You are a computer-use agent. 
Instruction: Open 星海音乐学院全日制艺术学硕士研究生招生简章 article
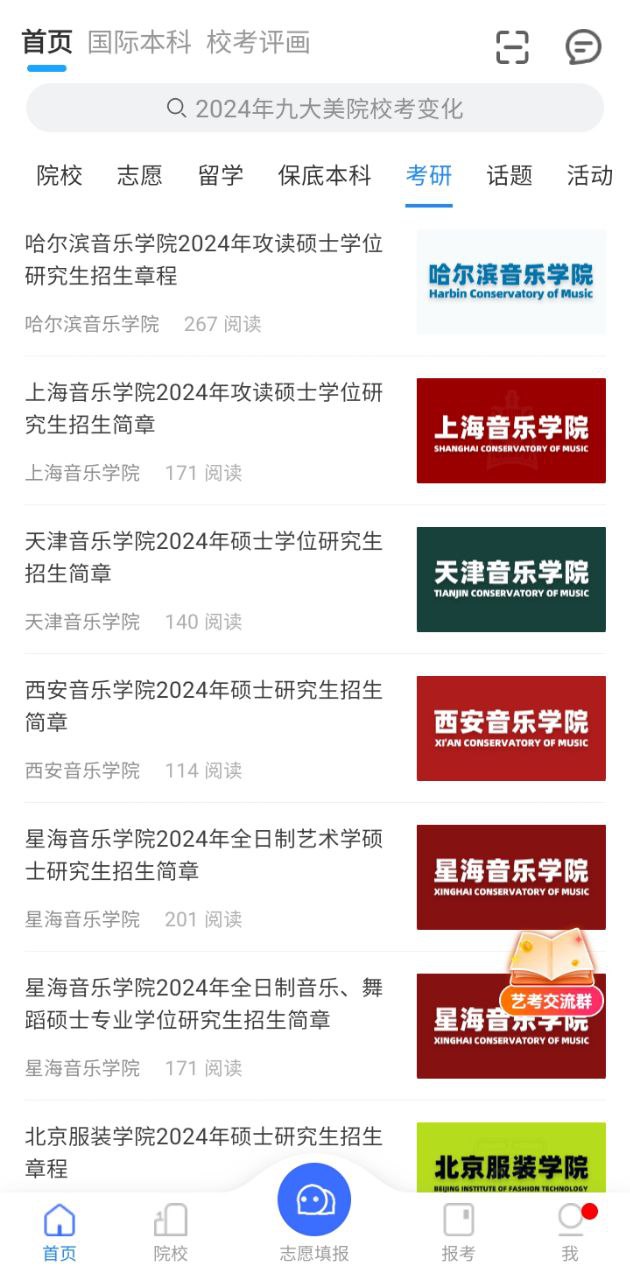[x=315, y=878]
